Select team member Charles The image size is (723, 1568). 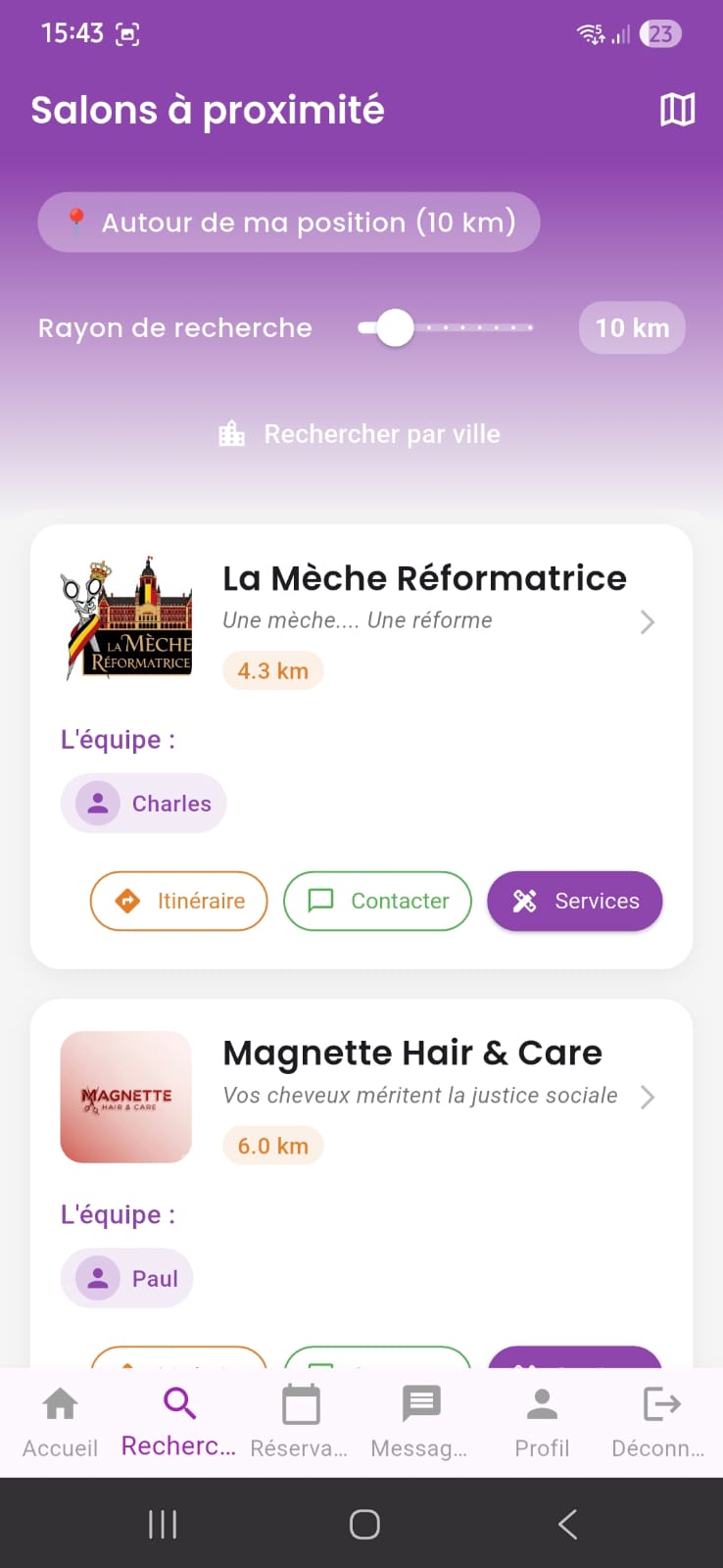(143, 803)
